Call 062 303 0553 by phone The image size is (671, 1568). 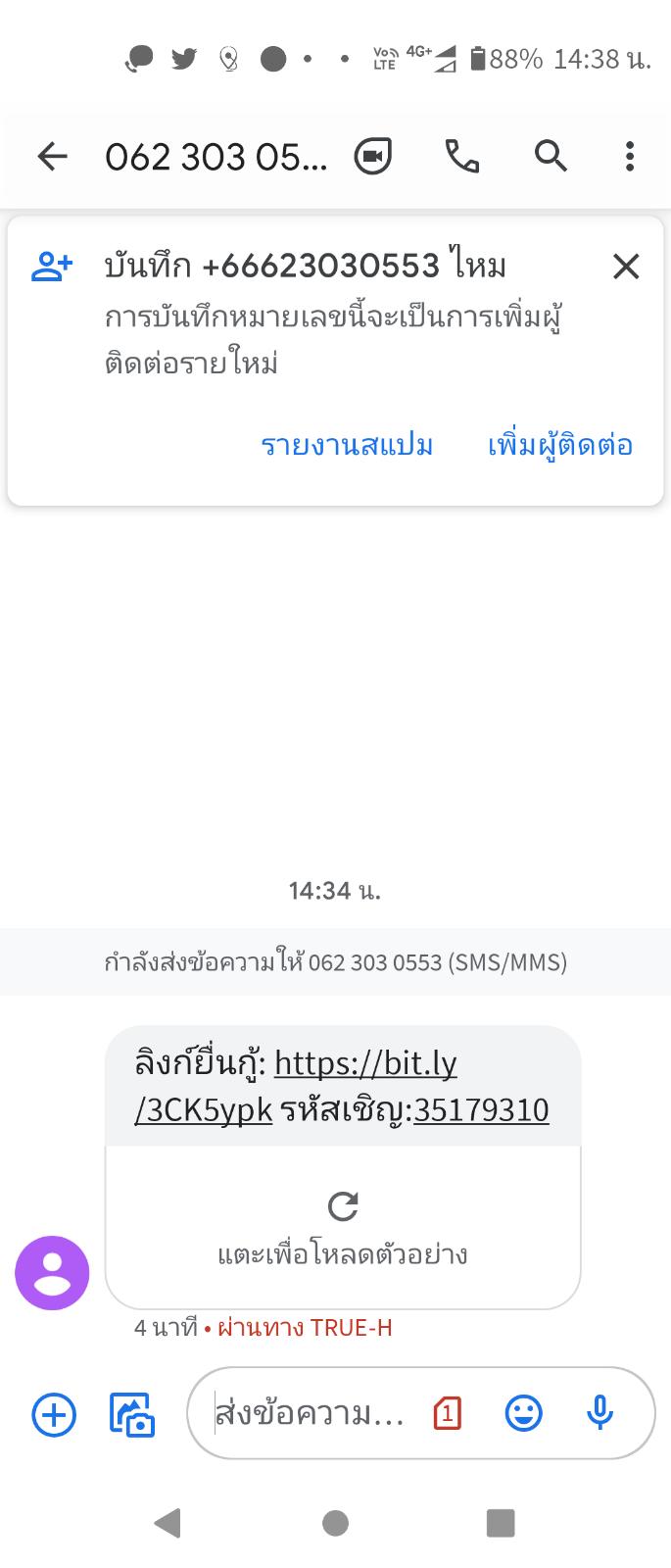pyautogui.click(x=462, y=156)
